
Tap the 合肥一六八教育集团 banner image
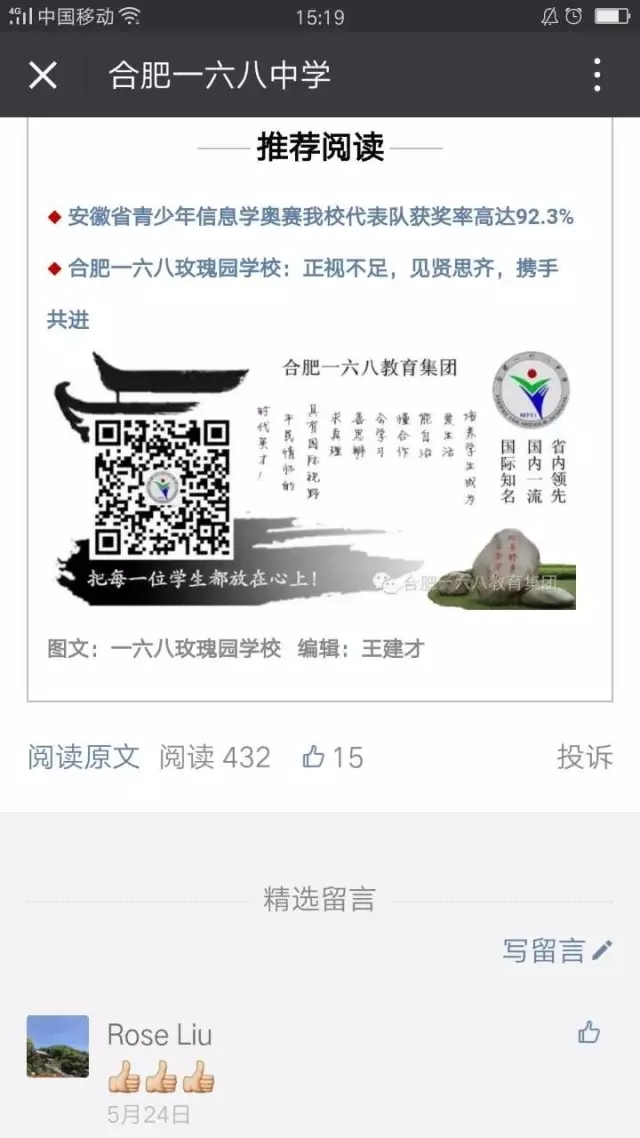click(312, 480)
